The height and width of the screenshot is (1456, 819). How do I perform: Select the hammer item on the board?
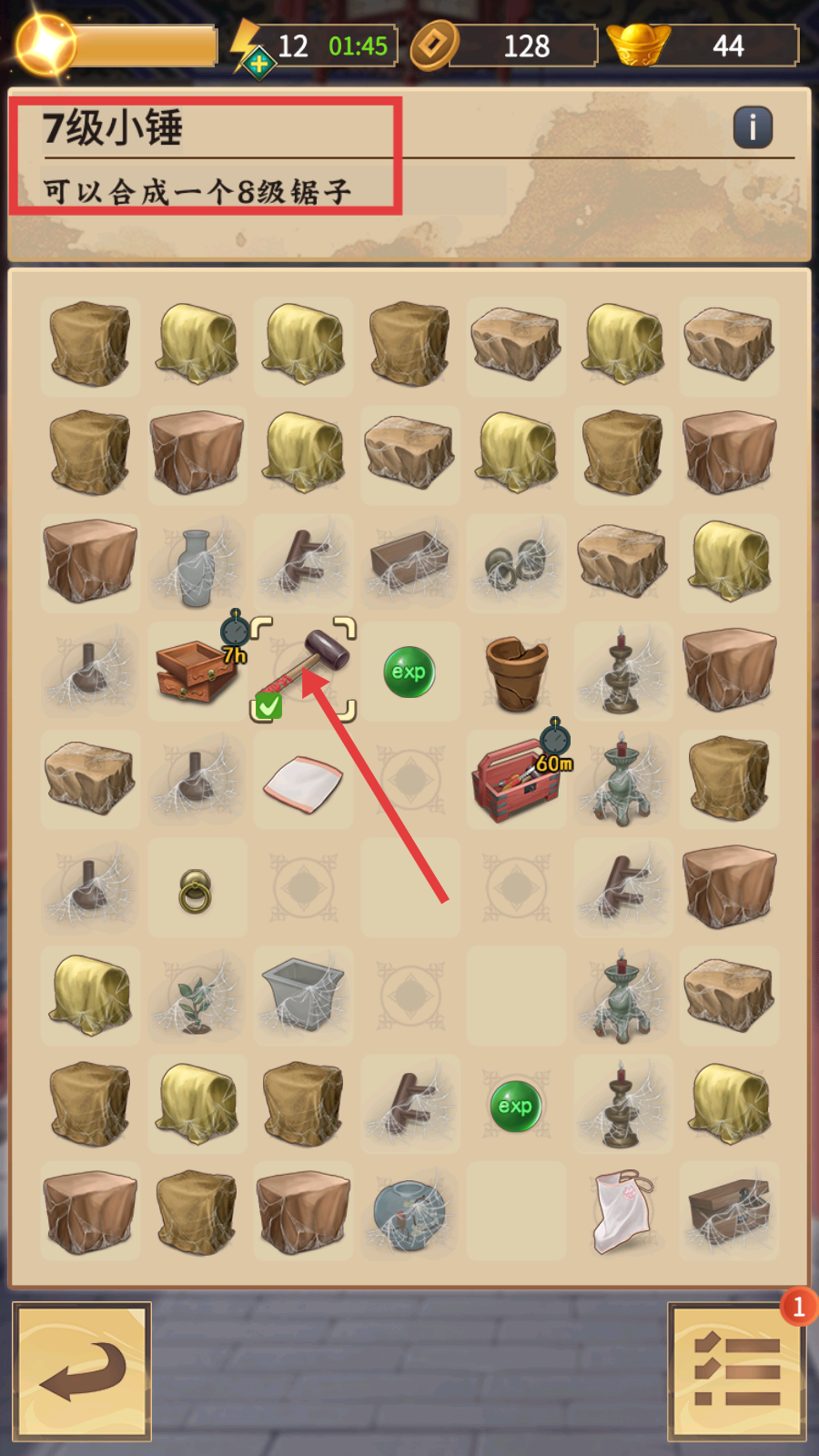pos(305,671)
